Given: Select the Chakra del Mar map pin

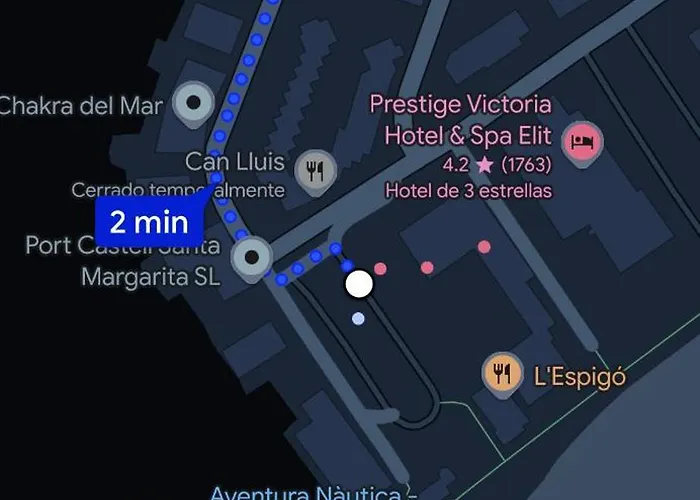Looking at the screenshot, I should [192, 101].
